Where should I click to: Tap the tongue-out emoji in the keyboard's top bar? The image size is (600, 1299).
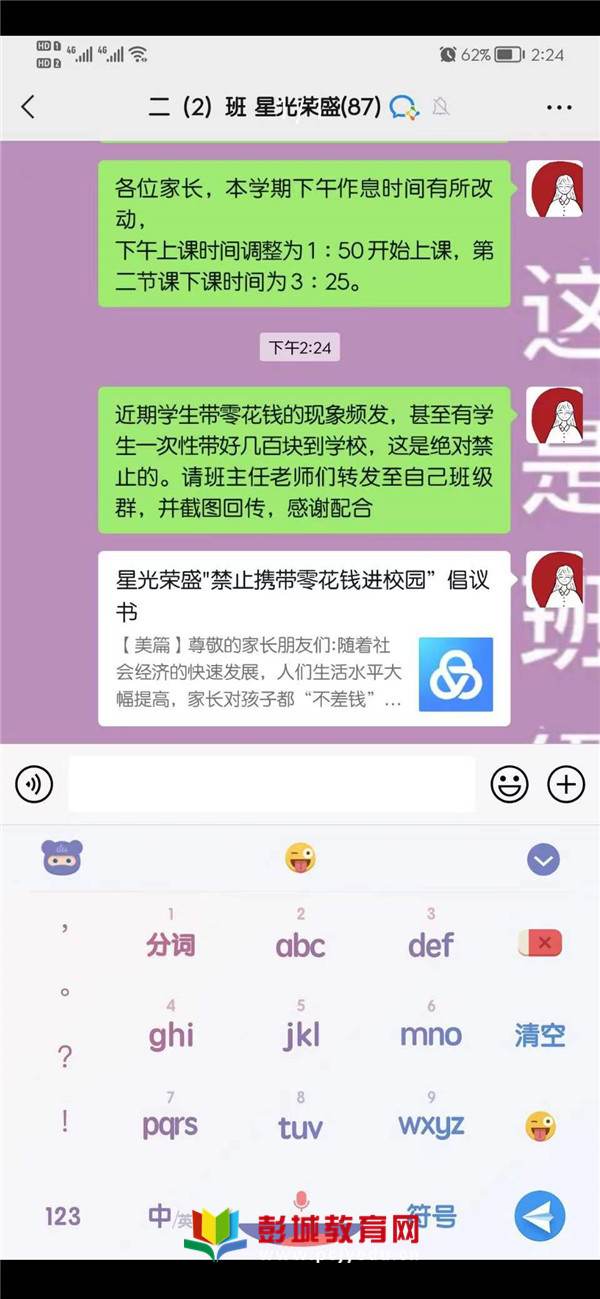pos(300,858)
